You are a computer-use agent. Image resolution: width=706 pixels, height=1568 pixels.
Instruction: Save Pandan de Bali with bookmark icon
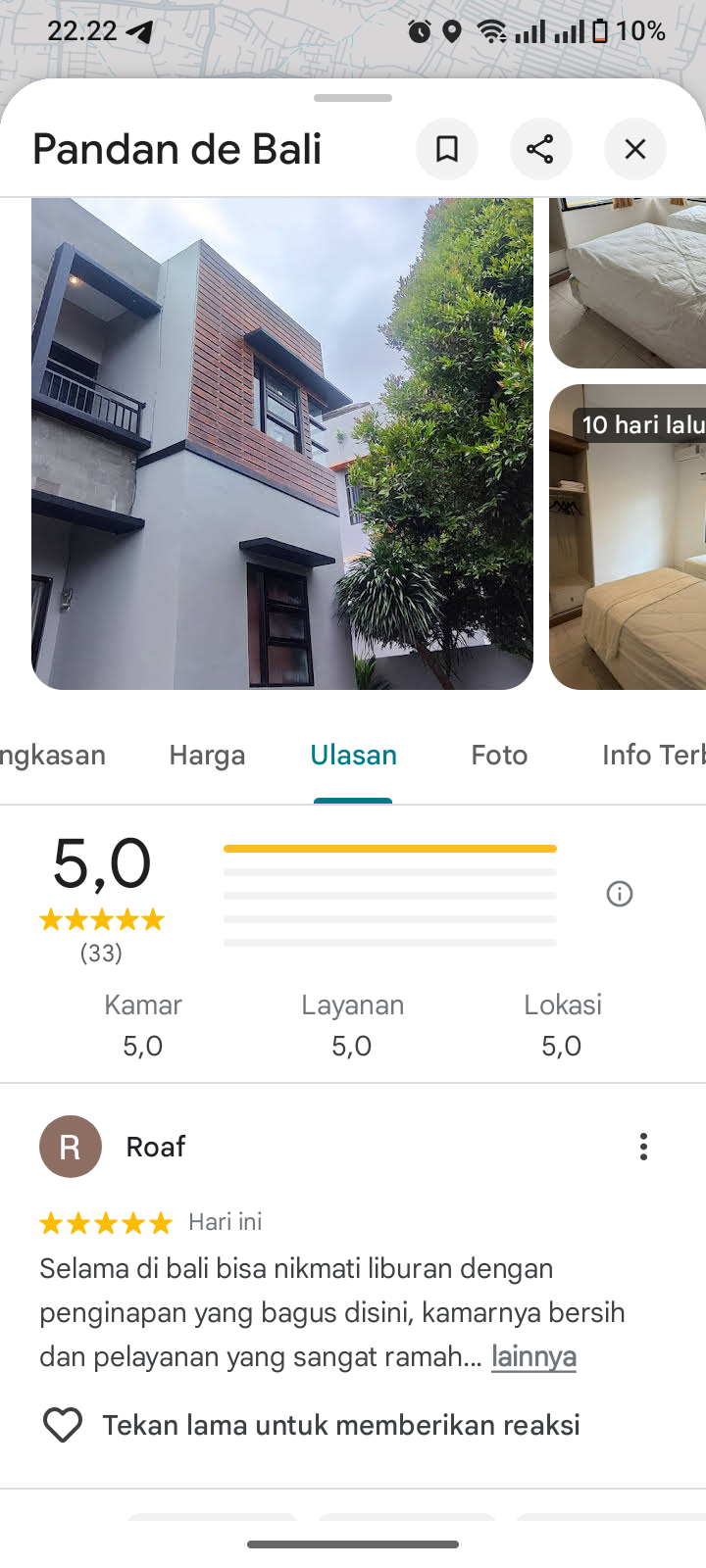(447, 149)
